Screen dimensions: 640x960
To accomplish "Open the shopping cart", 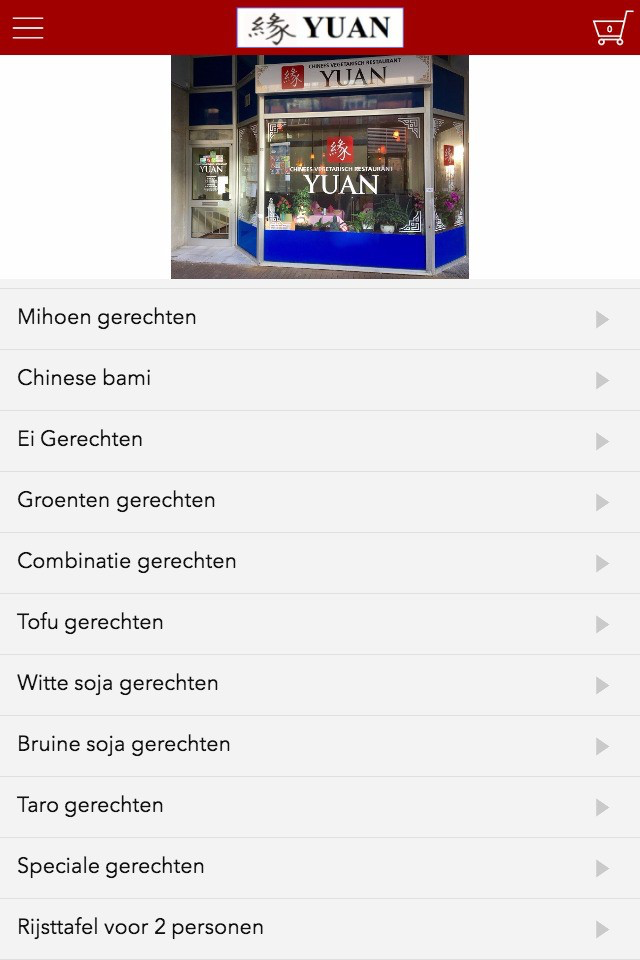I will click(611, 28).
